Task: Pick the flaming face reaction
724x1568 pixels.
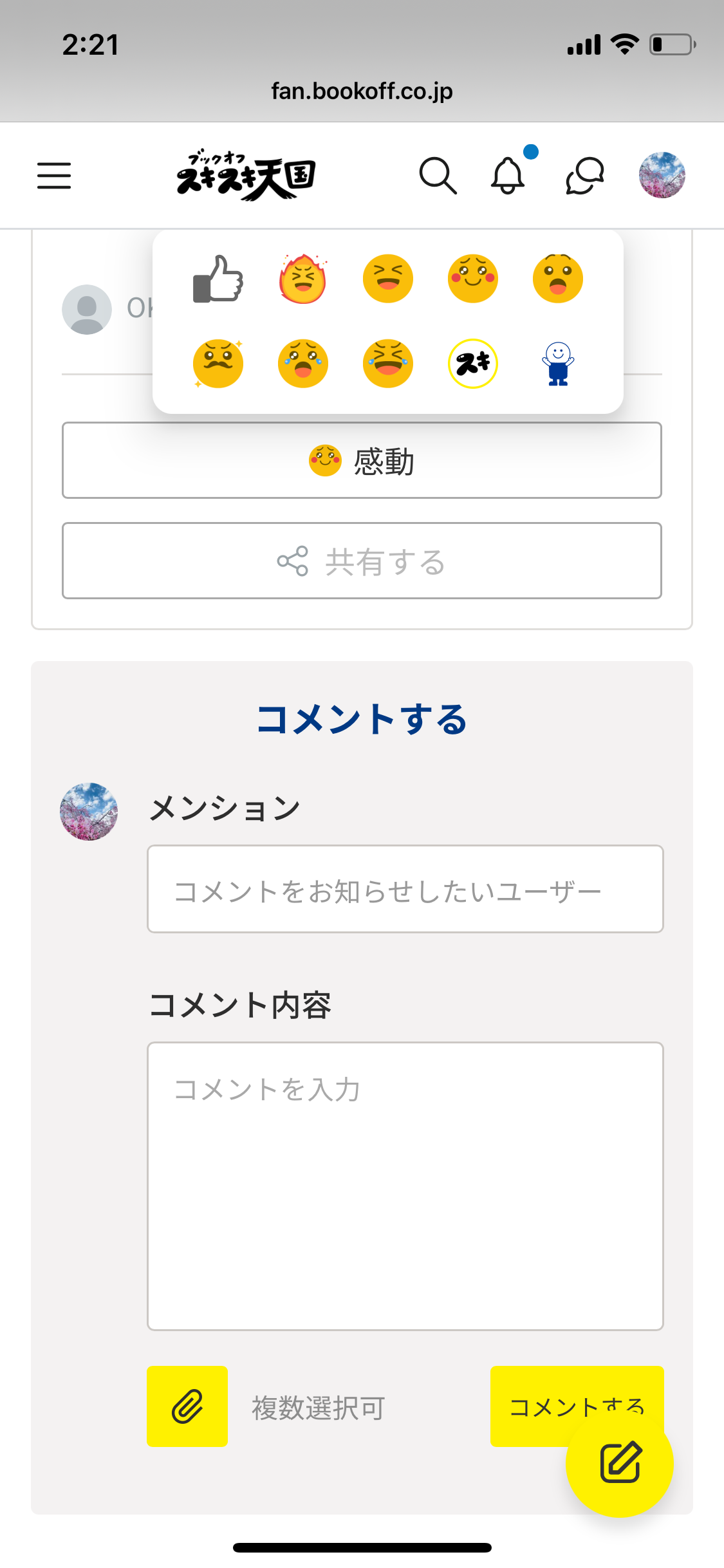Action: pyautogui.click(x=302, y=279)
